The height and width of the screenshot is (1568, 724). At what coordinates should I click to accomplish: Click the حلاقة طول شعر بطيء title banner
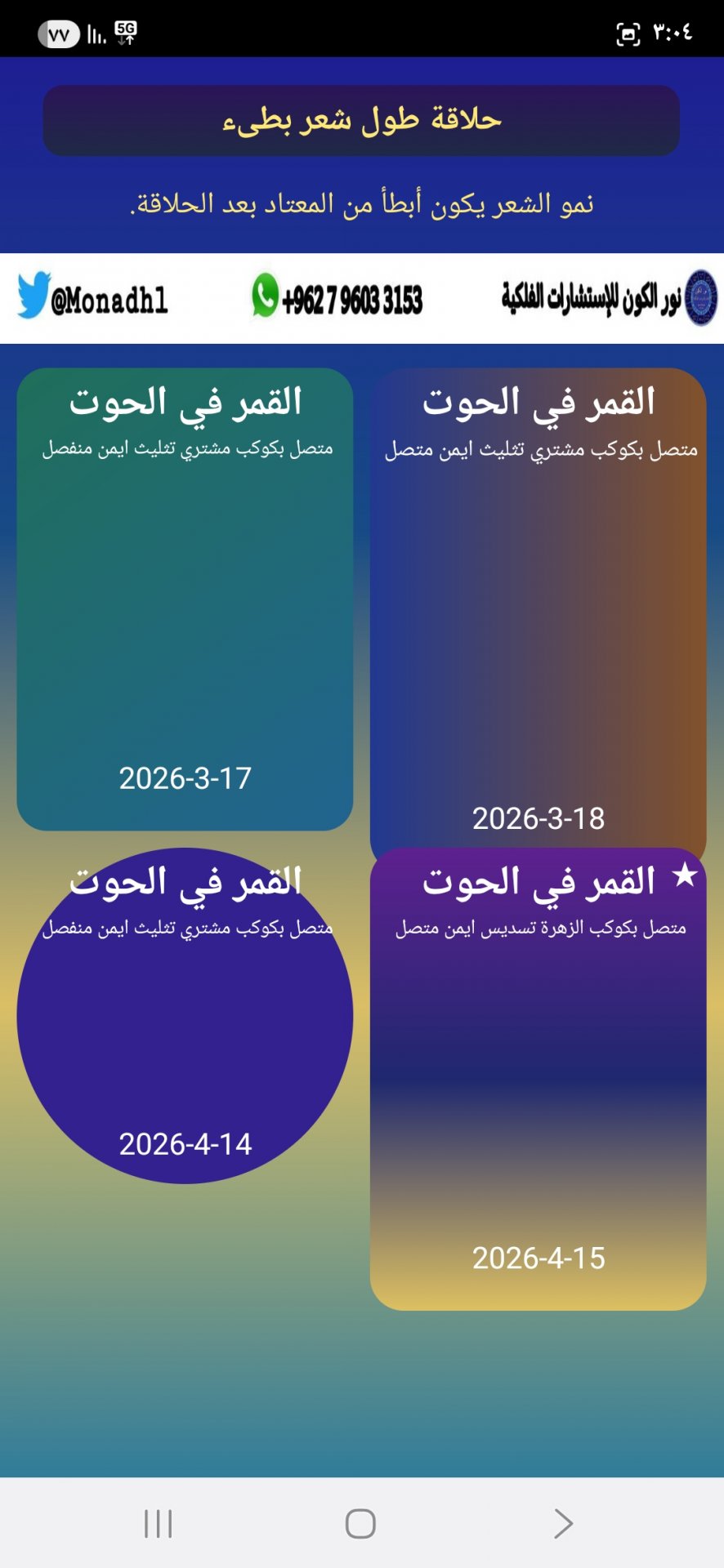362,120
